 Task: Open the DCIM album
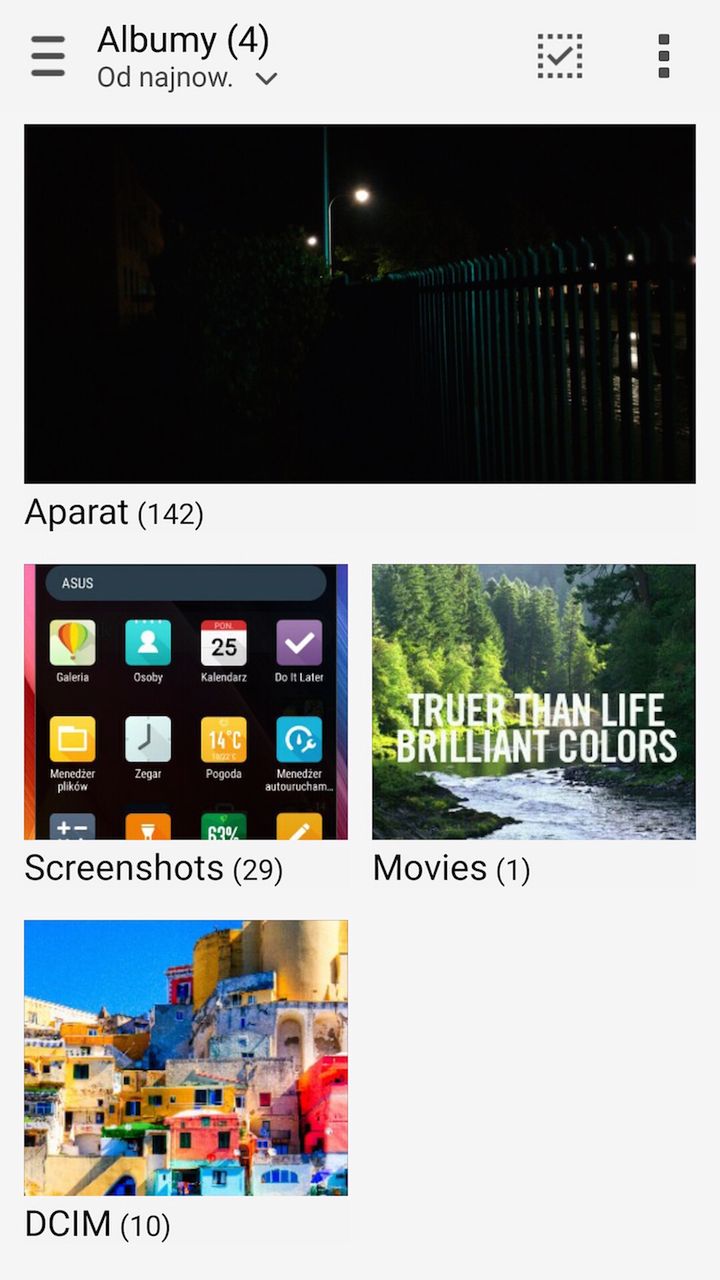(x=186, y=1058)
